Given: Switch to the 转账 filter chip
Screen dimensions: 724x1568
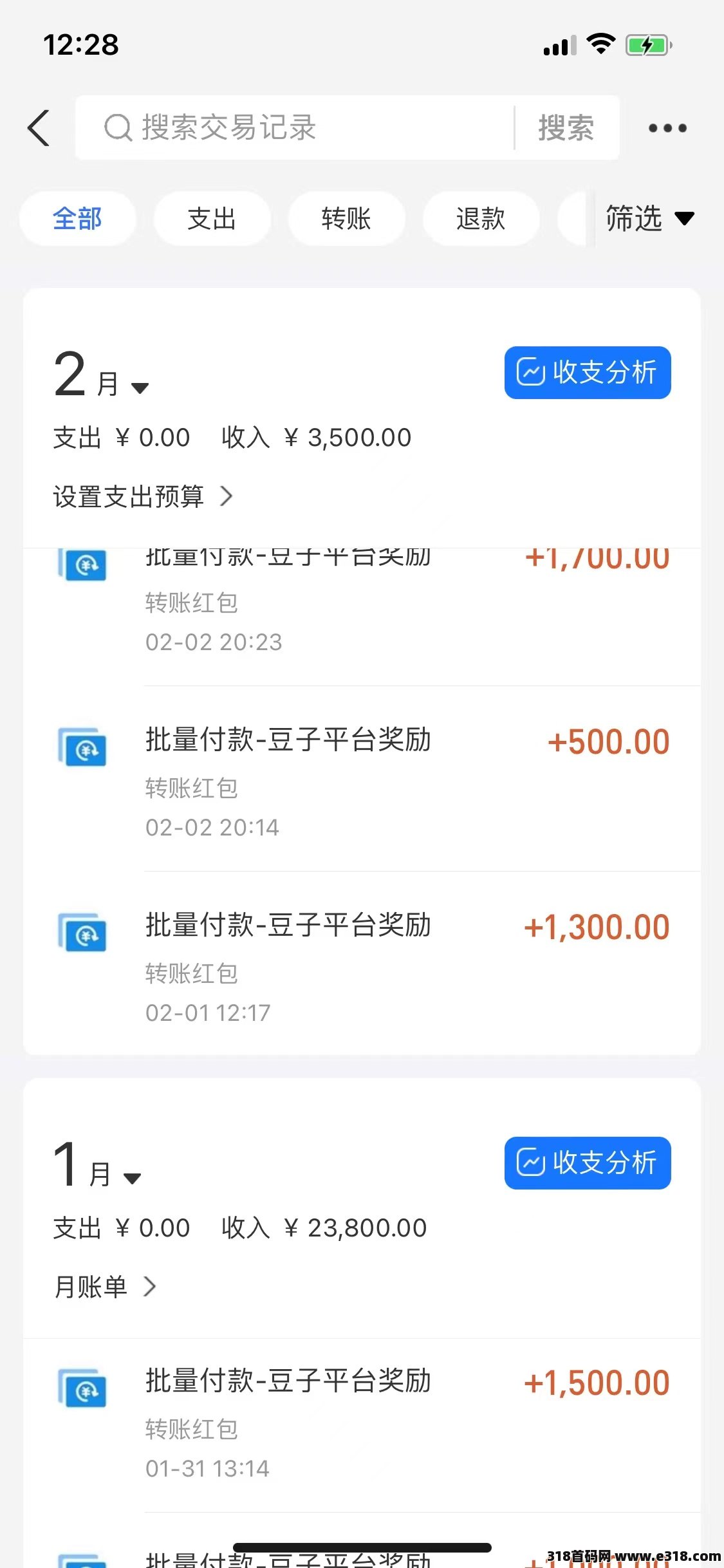Looking at the screenshot, I should click(x=346, y=219).
